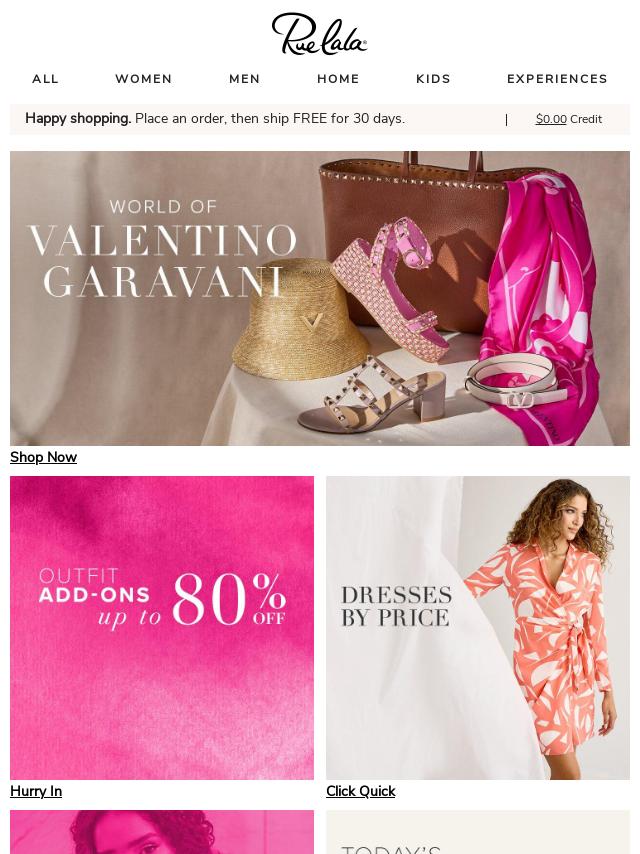Tap the Shop Now link
The image size is (640, 854).
(x=43, y=457)
